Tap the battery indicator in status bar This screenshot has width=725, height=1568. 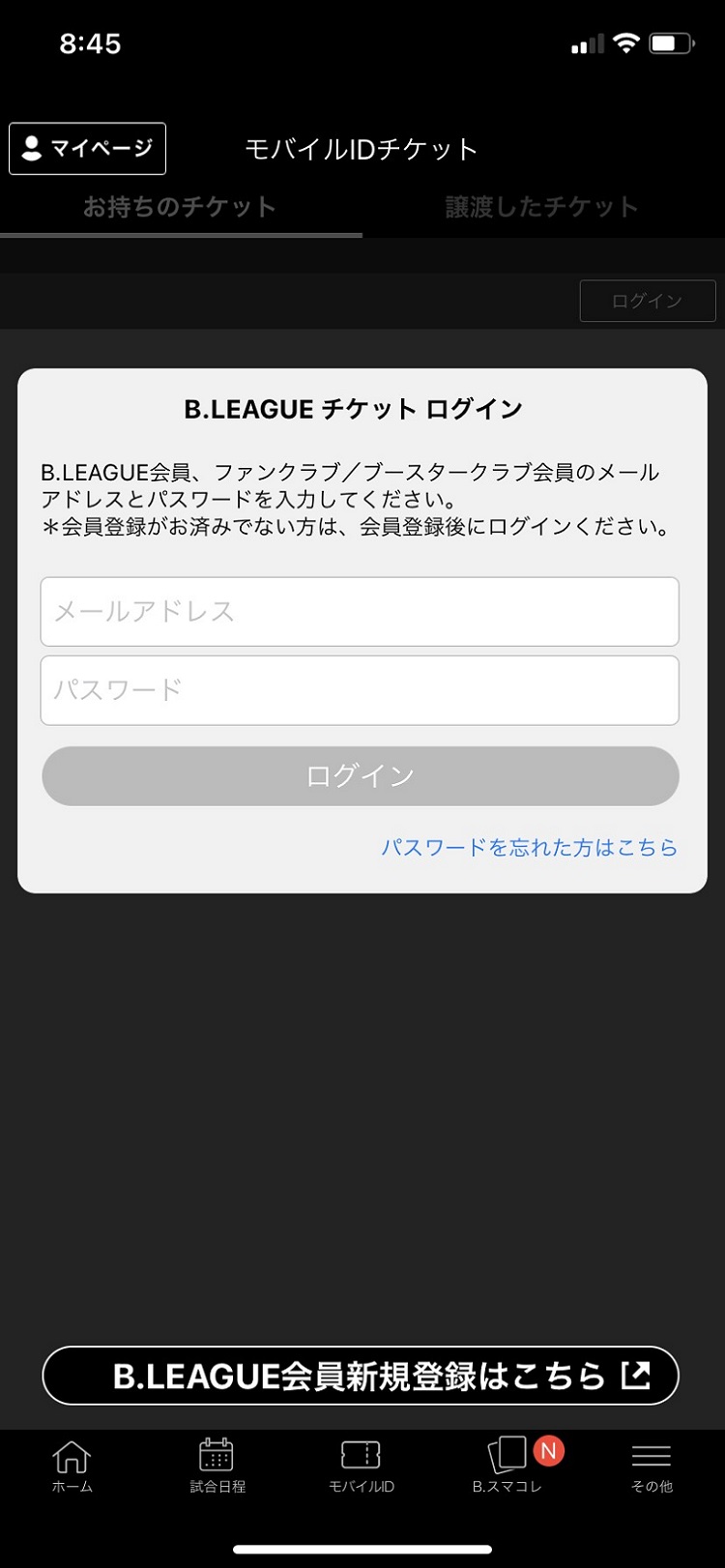[x=670, y=43]
